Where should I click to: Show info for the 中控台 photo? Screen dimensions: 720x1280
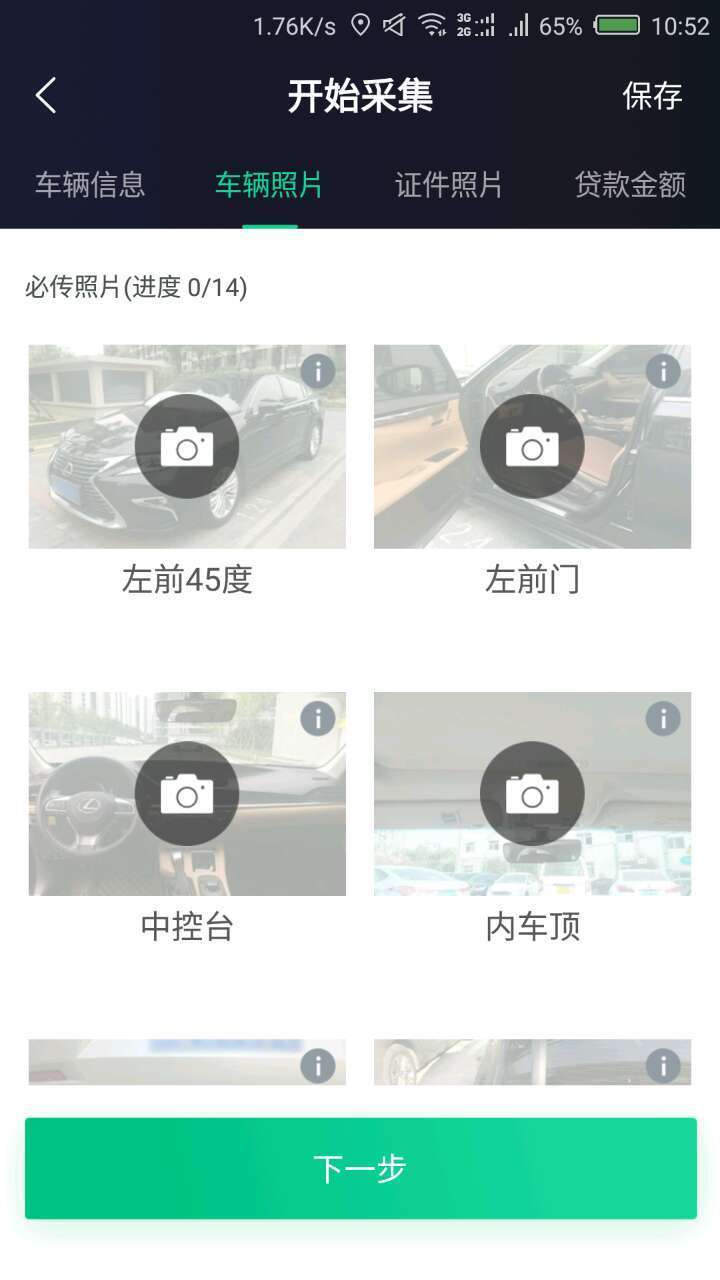[x=318, y=718]
